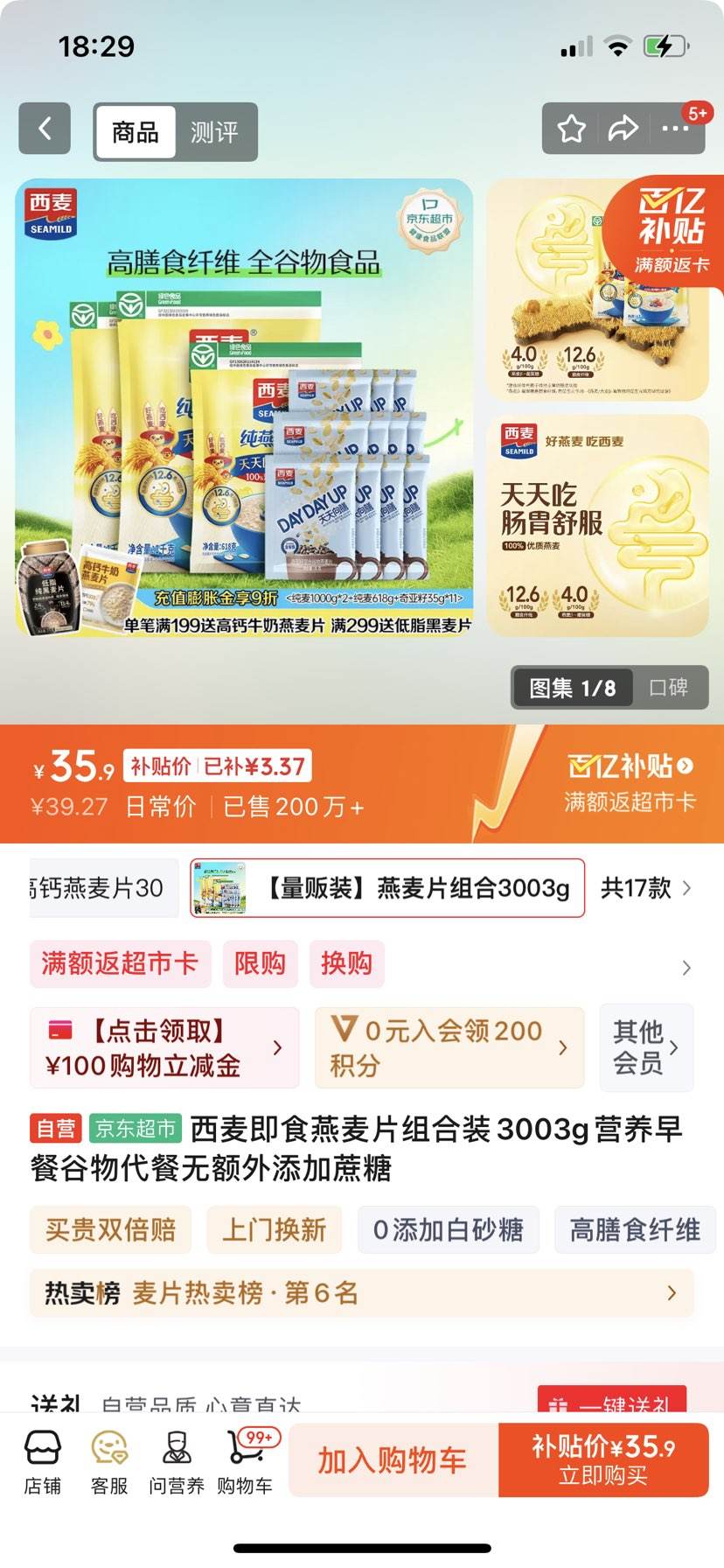Open the 图集 1/8 image gallery

570,688
